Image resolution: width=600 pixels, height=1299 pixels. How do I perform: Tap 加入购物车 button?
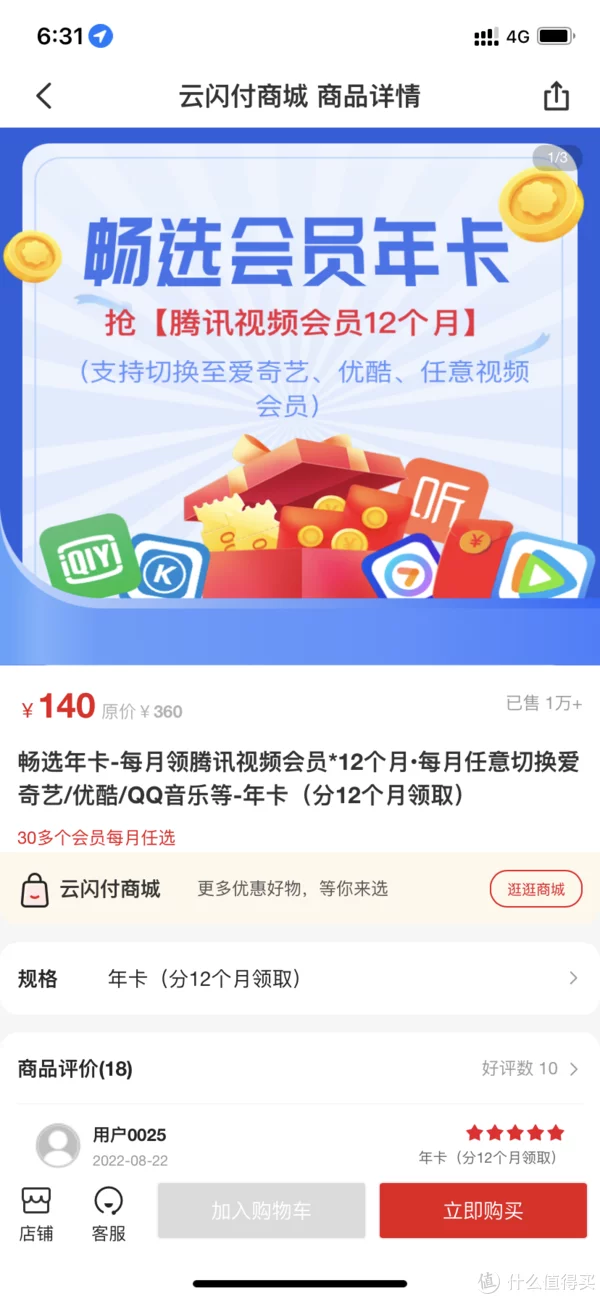261,1211
